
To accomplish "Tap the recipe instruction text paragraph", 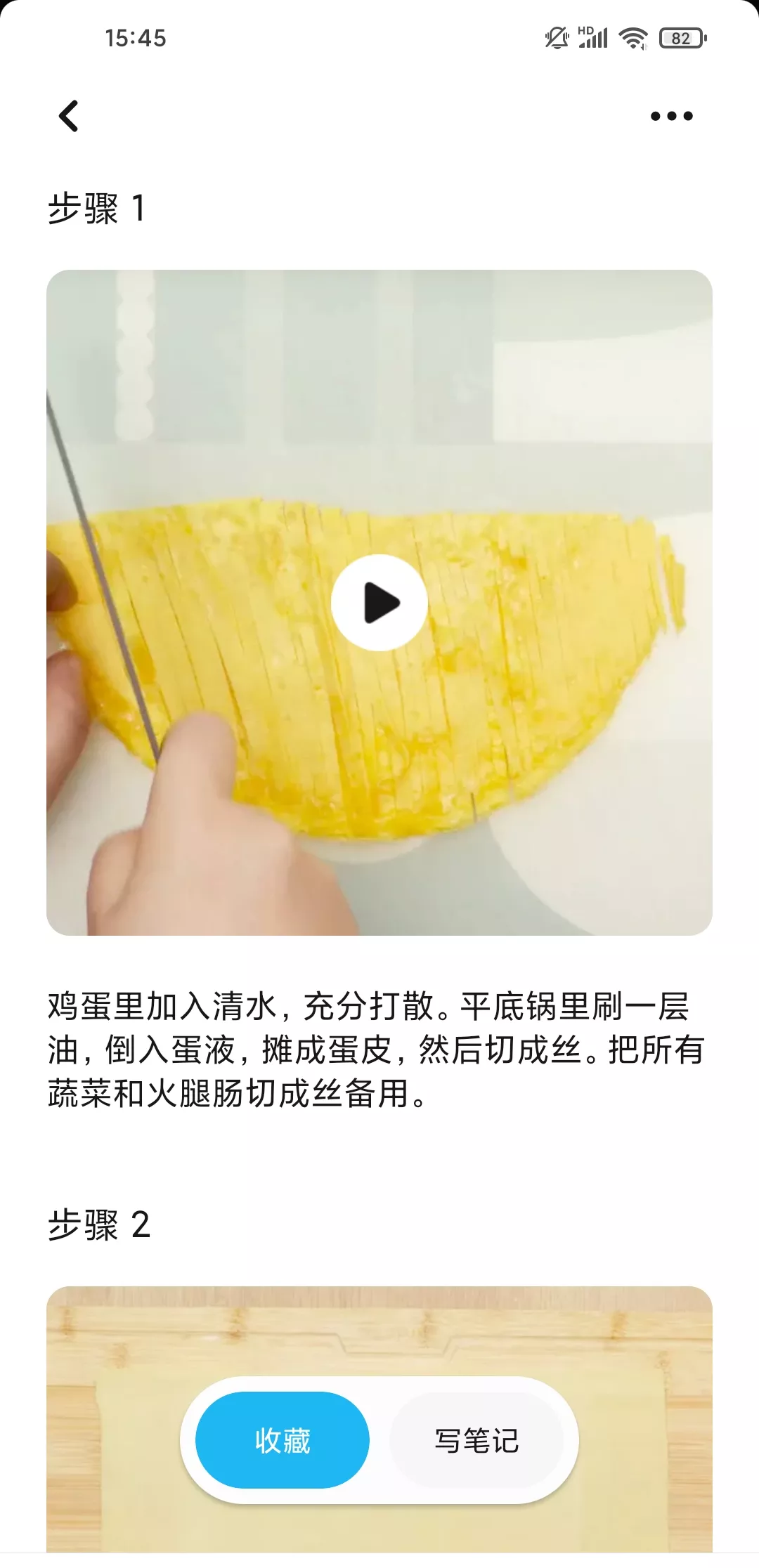I will 379,1045.
